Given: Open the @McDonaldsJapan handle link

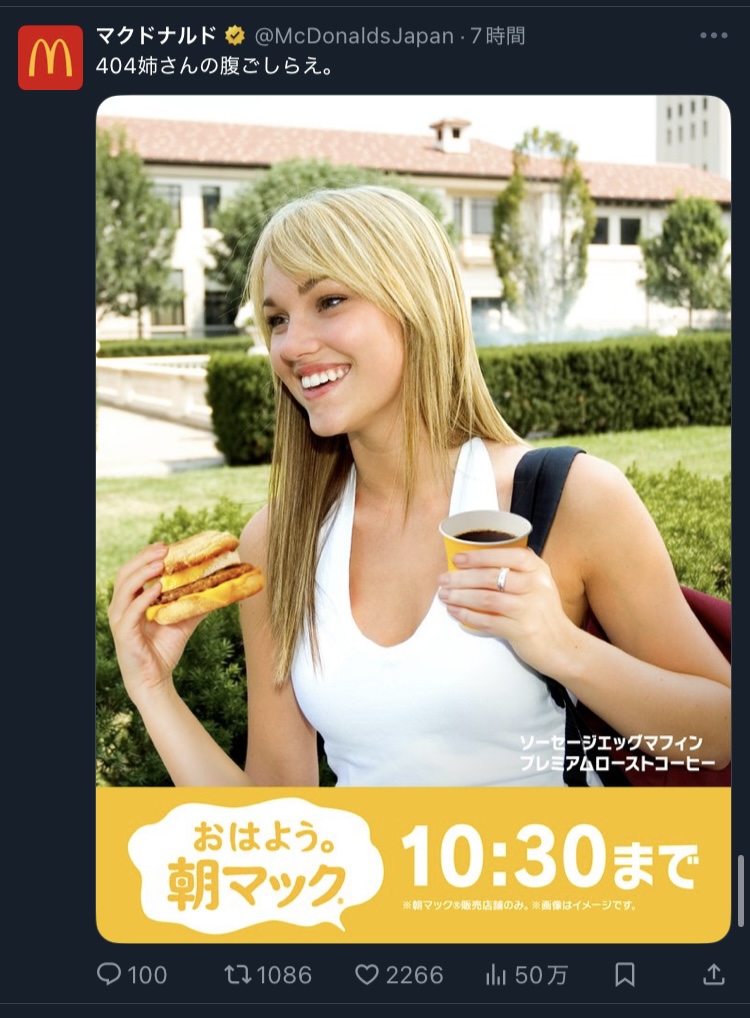Looking at the screenshot, I should coord(353,36).
